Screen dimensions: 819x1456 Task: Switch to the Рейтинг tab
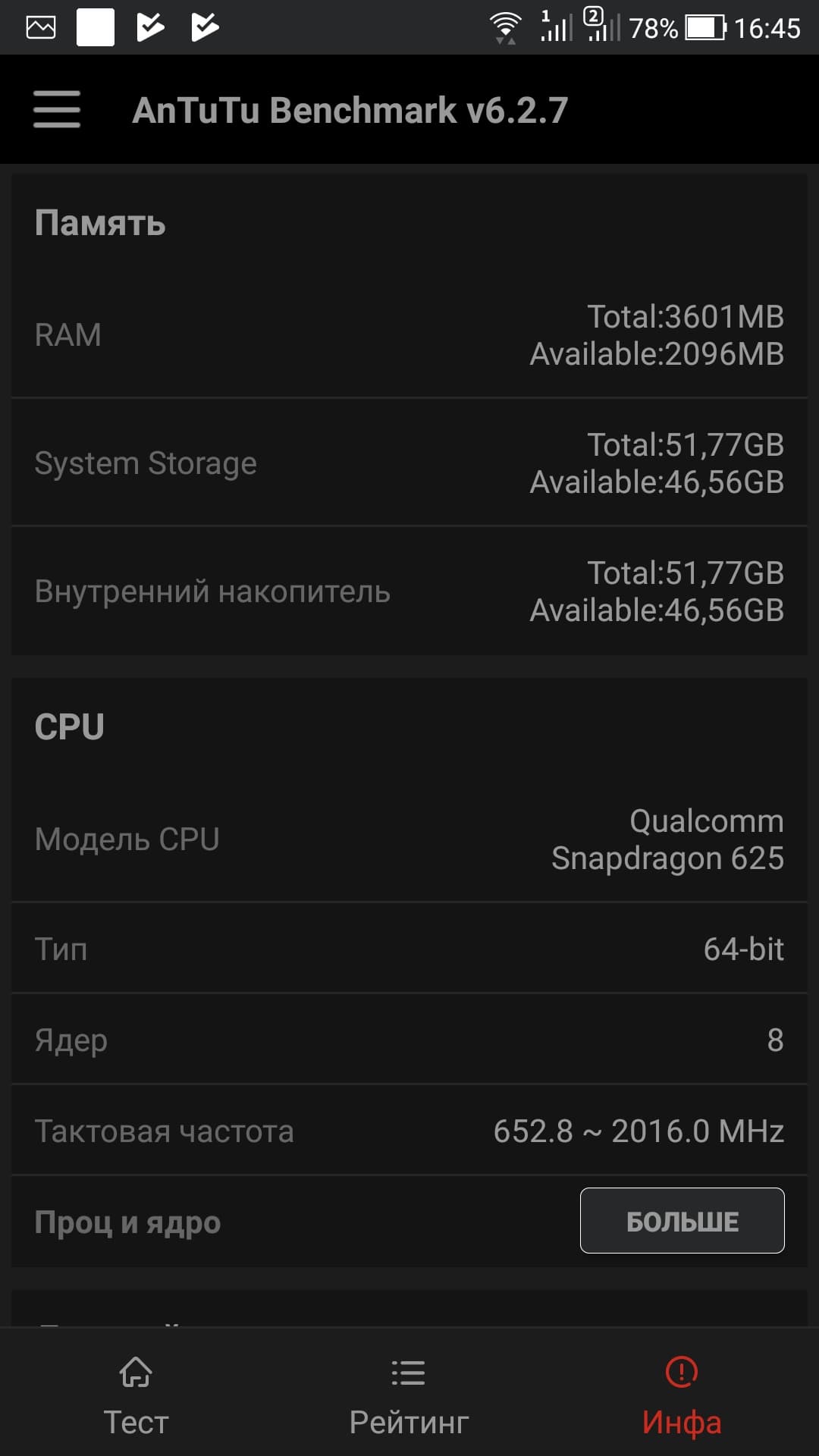pos(409,1397)
